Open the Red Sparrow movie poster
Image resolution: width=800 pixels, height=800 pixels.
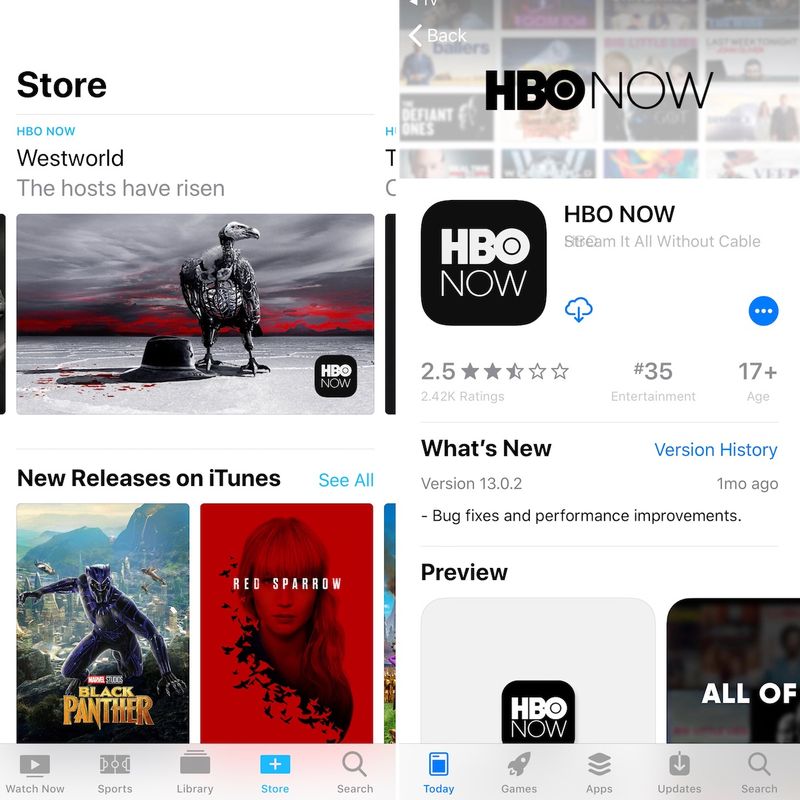coord(287,622)
